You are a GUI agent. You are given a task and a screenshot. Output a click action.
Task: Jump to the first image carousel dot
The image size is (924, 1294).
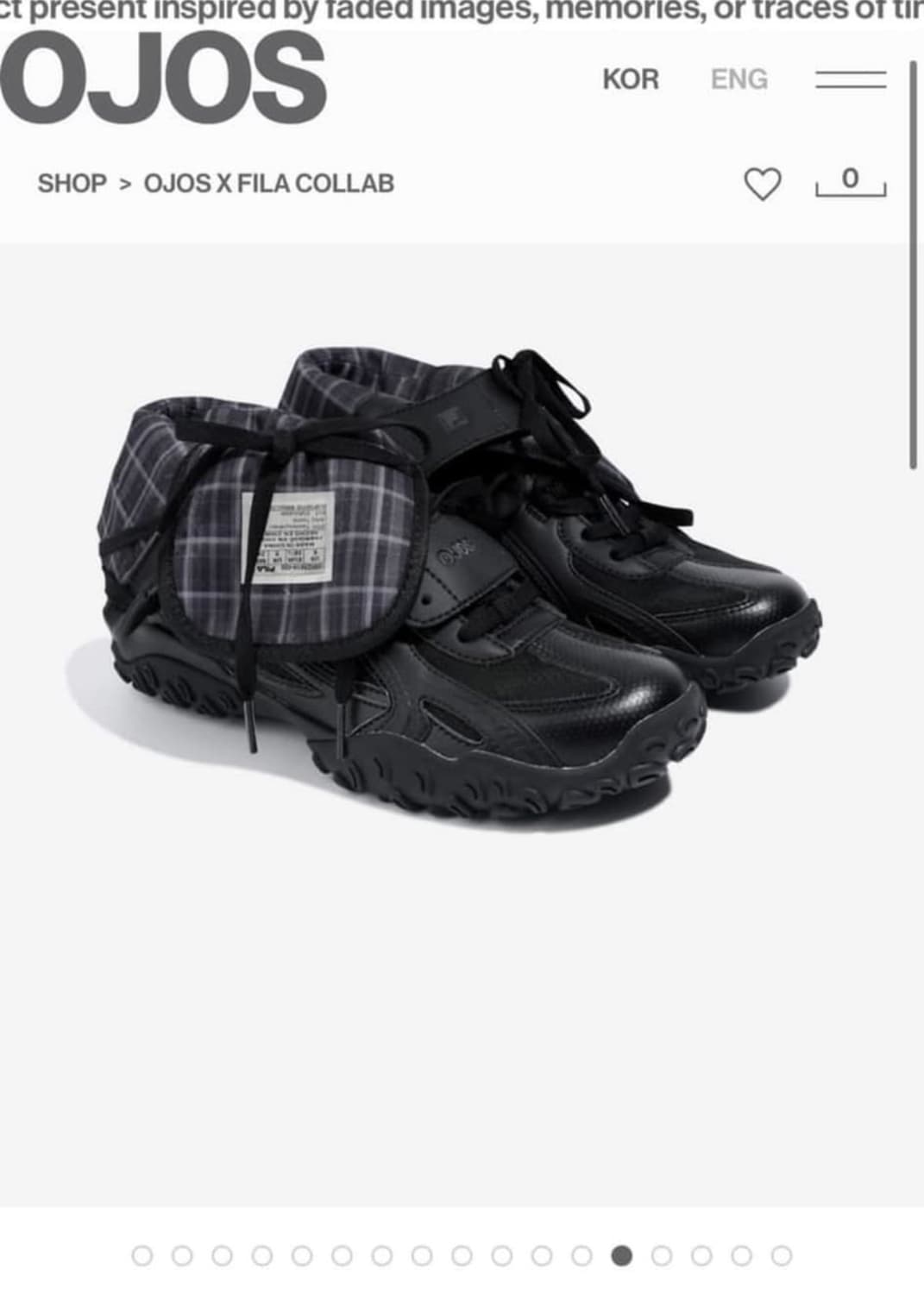point(142,1256)
